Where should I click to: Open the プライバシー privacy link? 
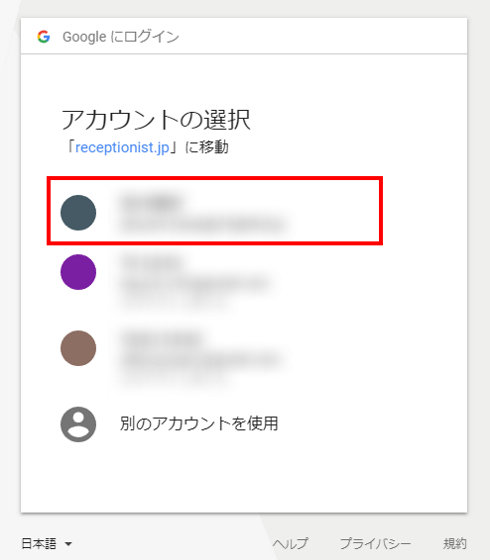click(x=375, y=544)
